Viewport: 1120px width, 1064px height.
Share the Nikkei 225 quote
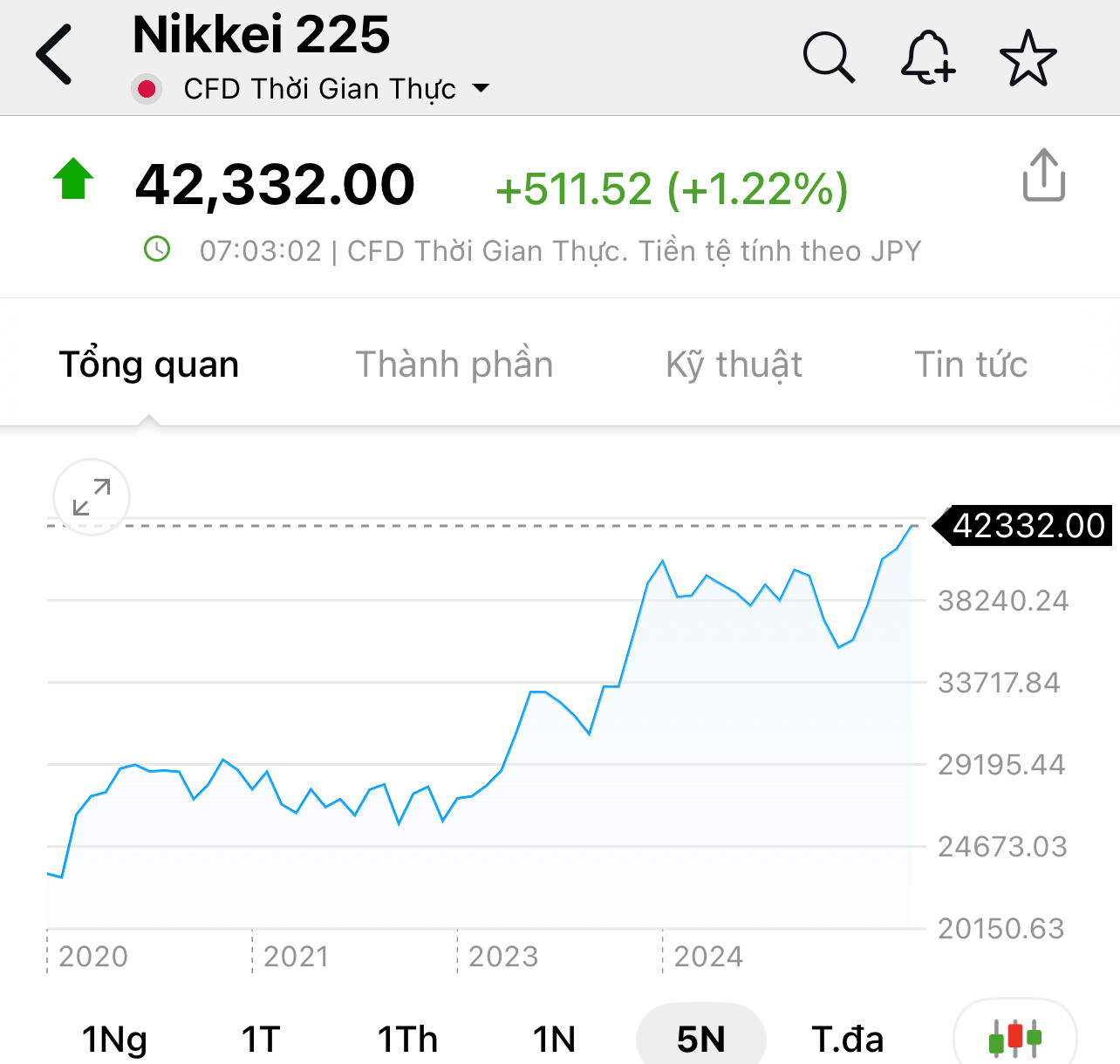tap(1043, 175)
